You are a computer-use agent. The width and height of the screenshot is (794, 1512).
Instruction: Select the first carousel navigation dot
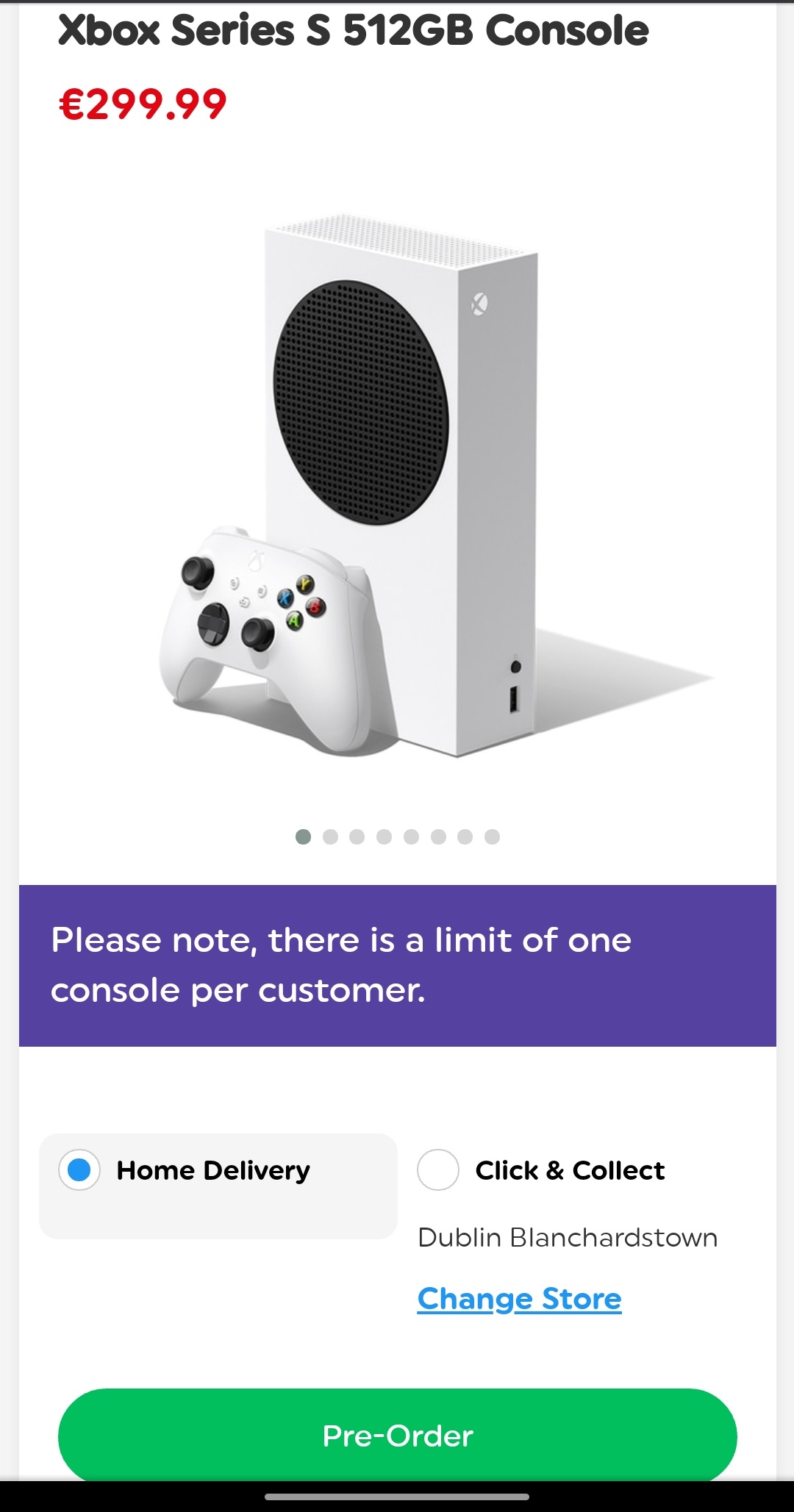pos(302,836)
